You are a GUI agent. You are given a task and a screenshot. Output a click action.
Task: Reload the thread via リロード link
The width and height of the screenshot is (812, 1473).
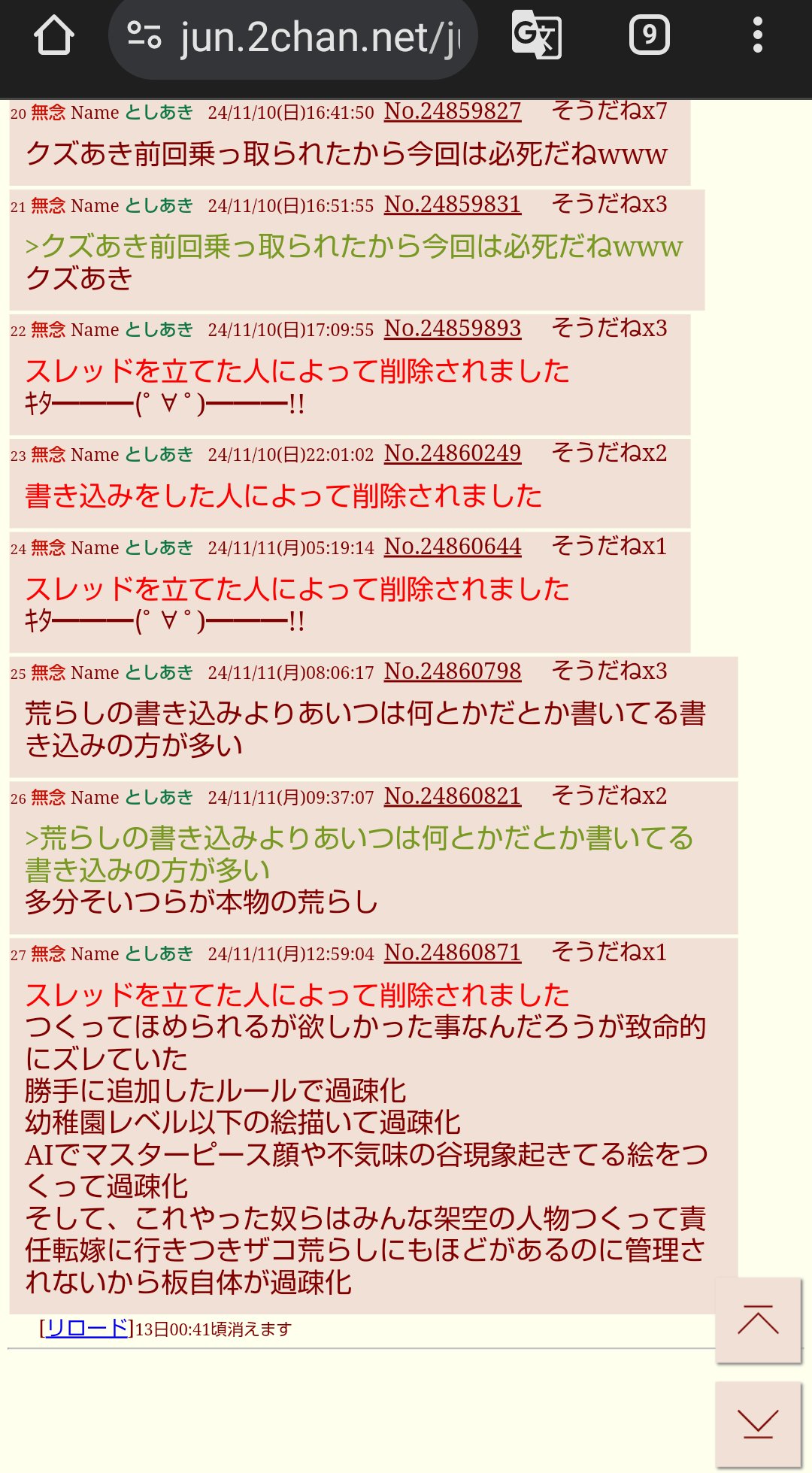tap(86, 1329)
